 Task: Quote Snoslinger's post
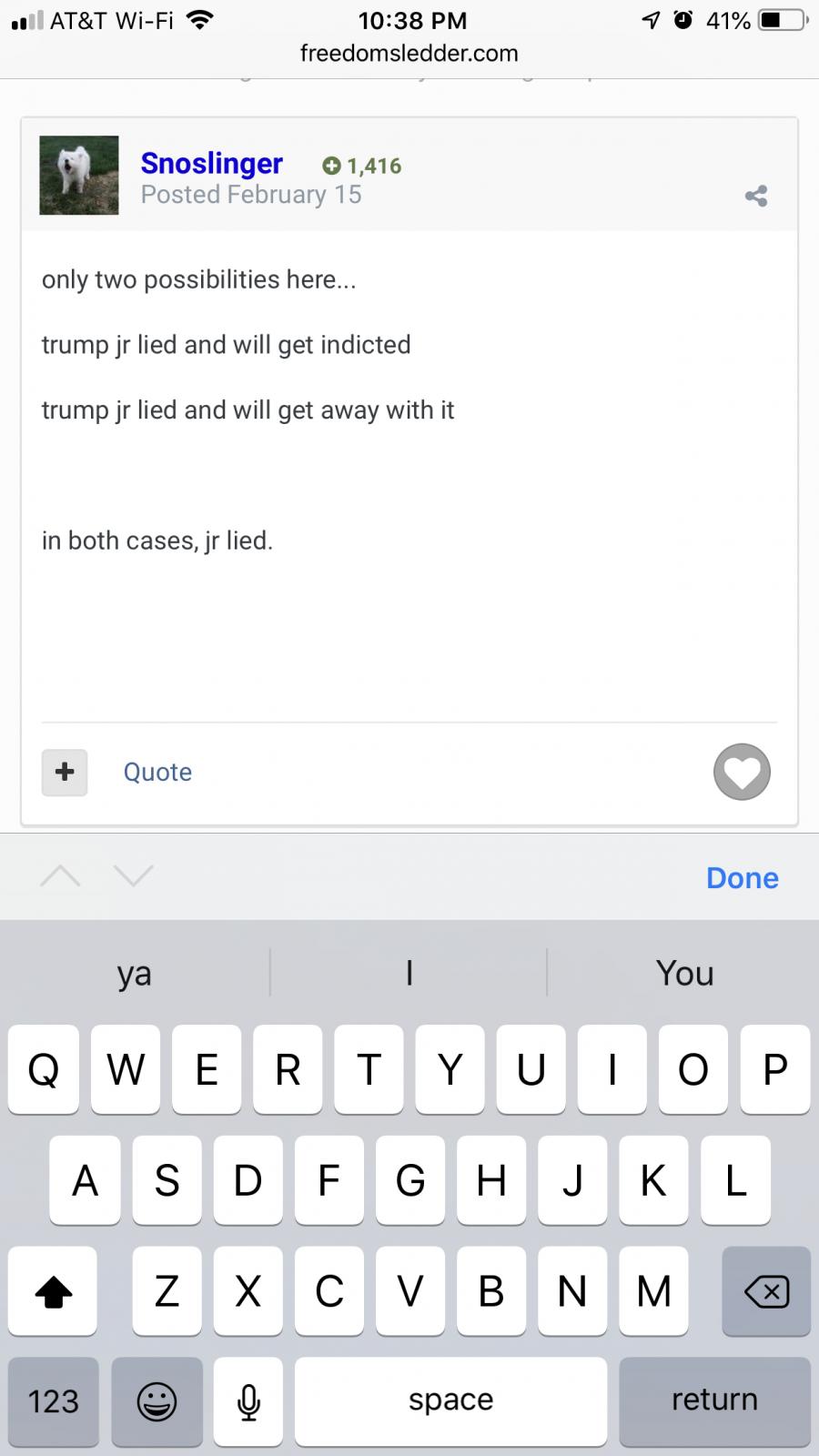click(157, 772)
